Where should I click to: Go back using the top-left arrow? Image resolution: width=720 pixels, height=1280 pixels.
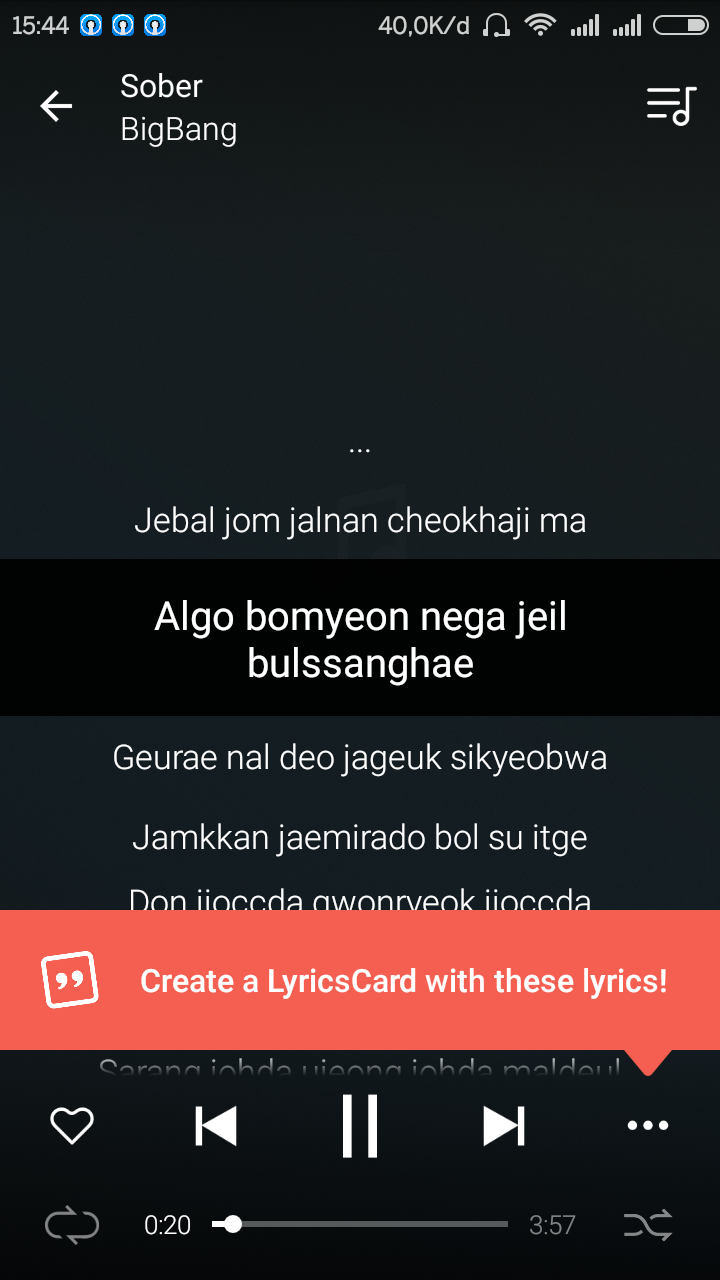56,106
